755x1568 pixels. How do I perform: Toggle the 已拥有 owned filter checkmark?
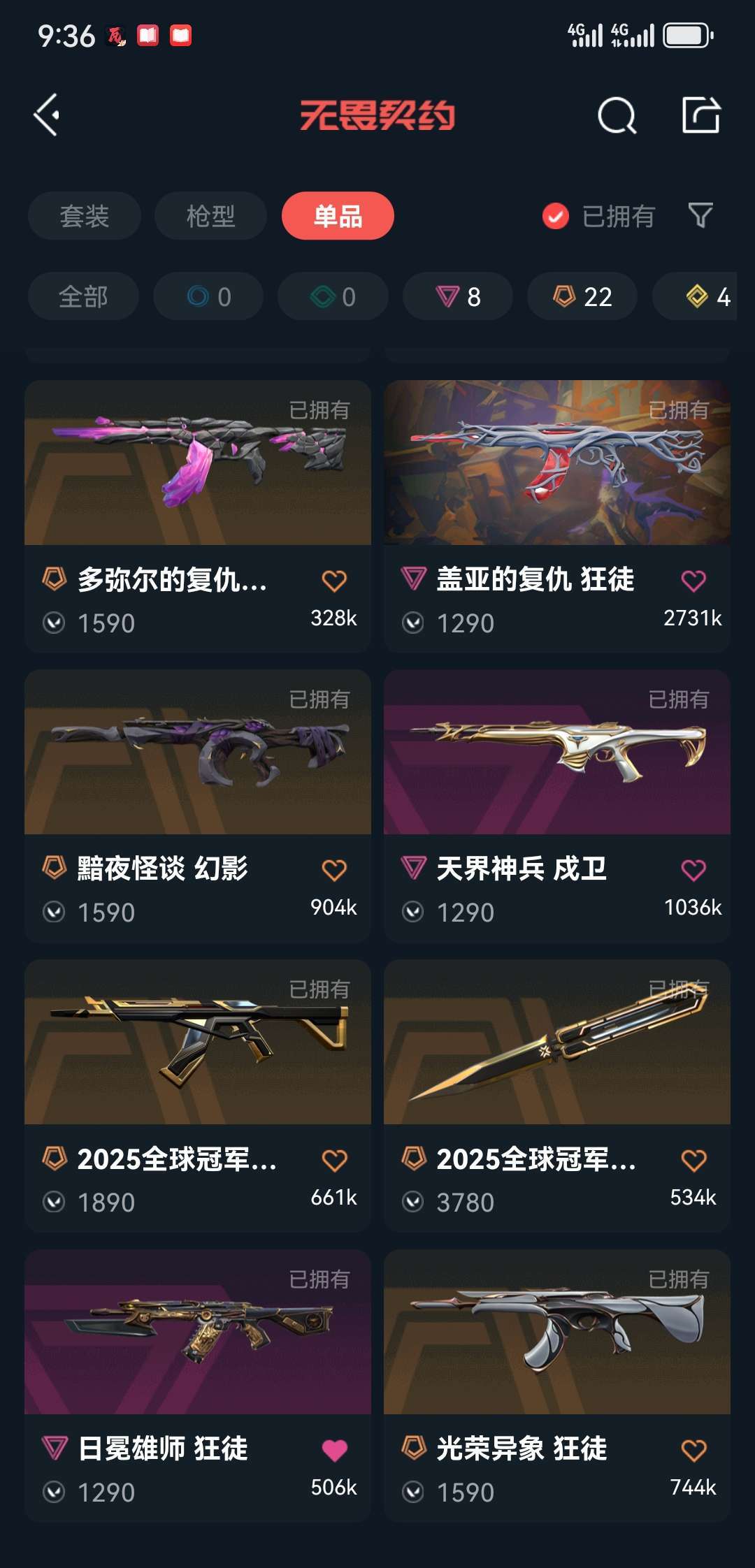click(554, 217)
